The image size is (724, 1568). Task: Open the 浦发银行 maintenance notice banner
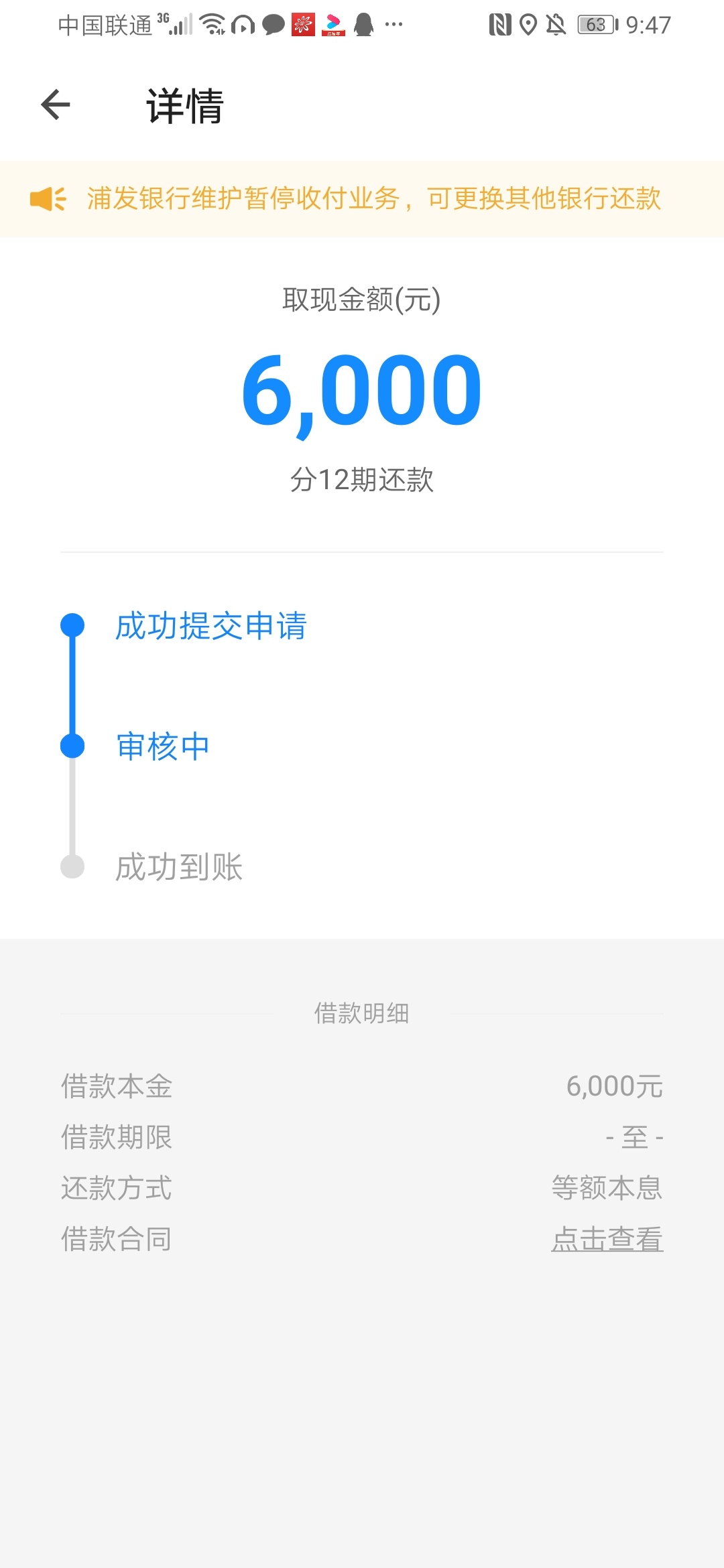(x=362, y=198)
